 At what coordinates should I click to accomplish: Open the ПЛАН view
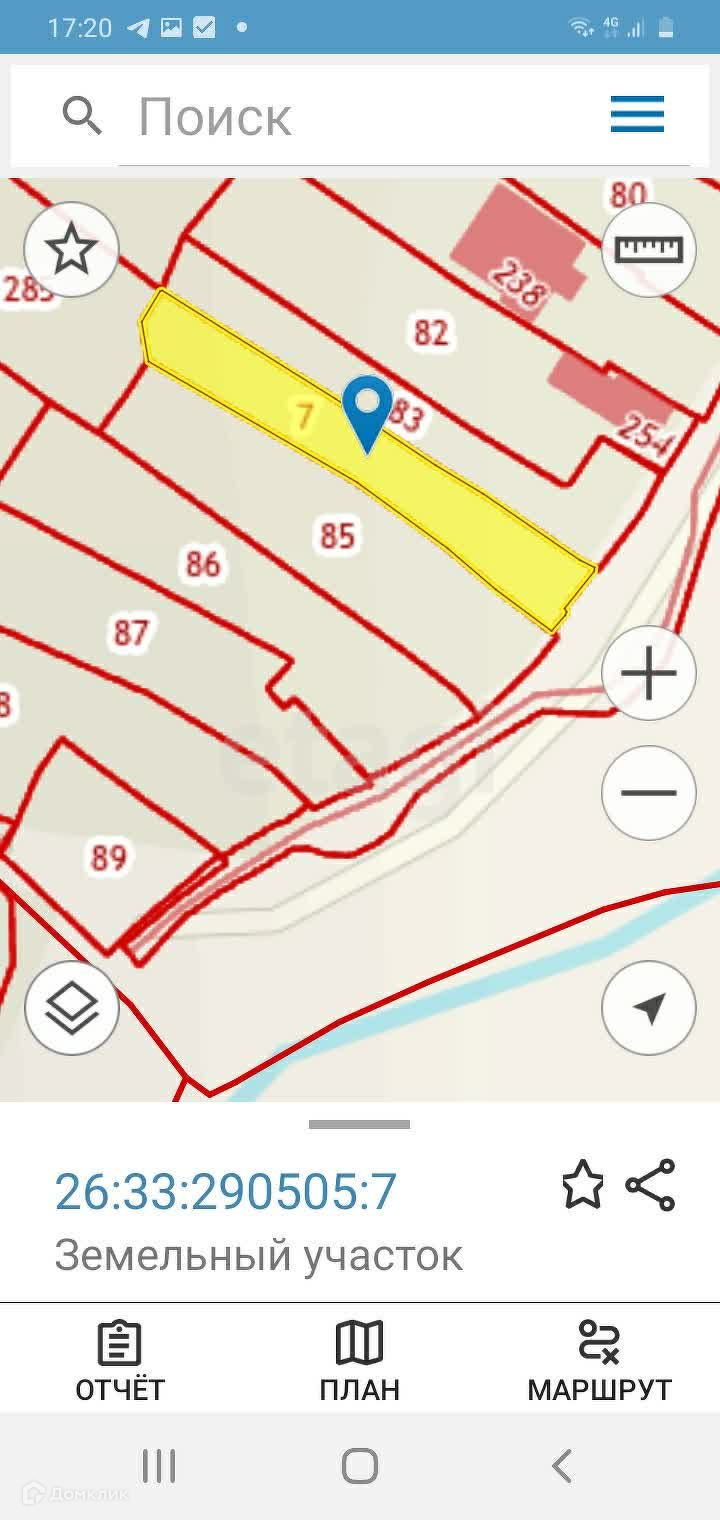point(360,1362)
